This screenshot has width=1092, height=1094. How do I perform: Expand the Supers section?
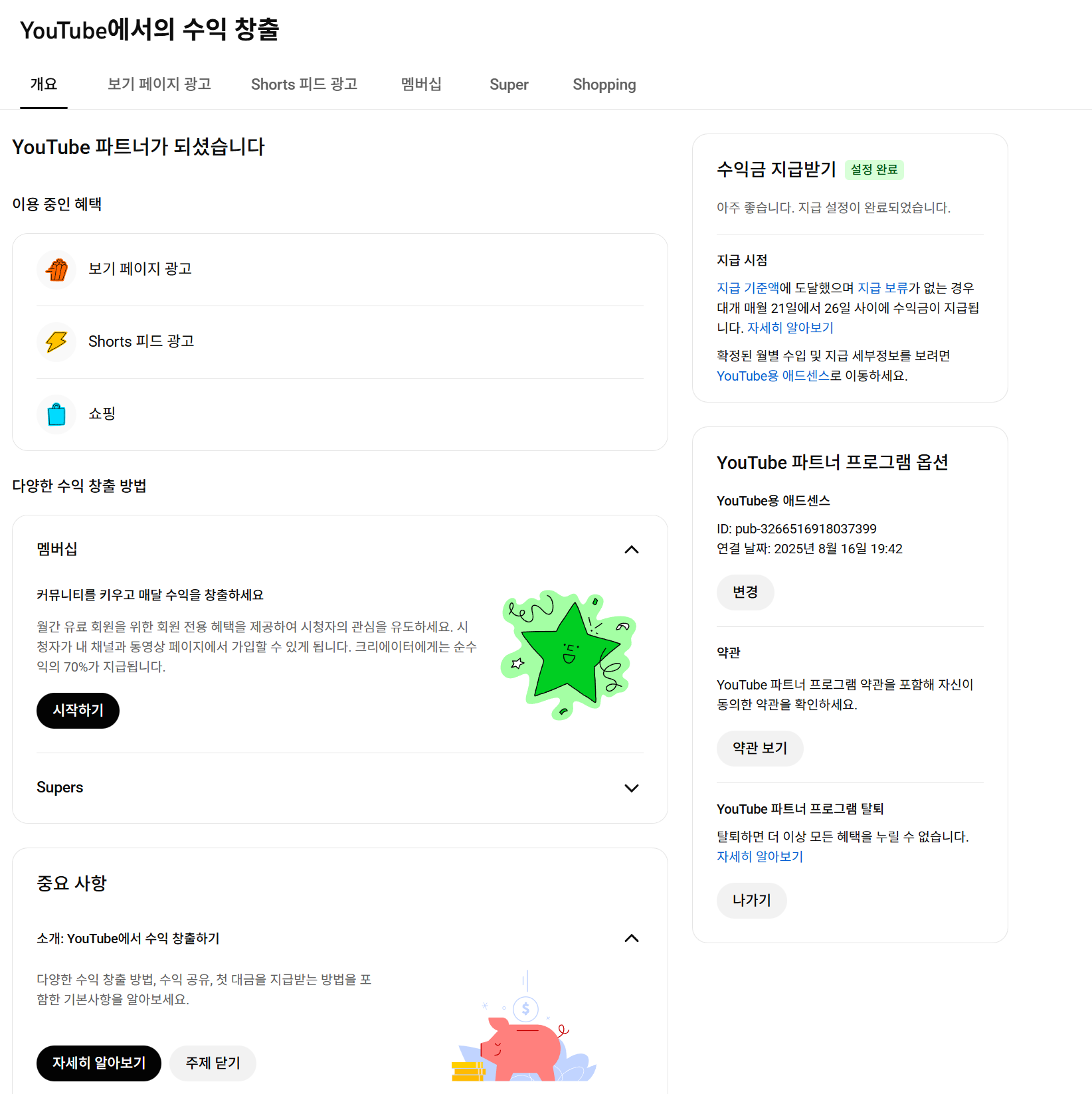click(631, 788)
